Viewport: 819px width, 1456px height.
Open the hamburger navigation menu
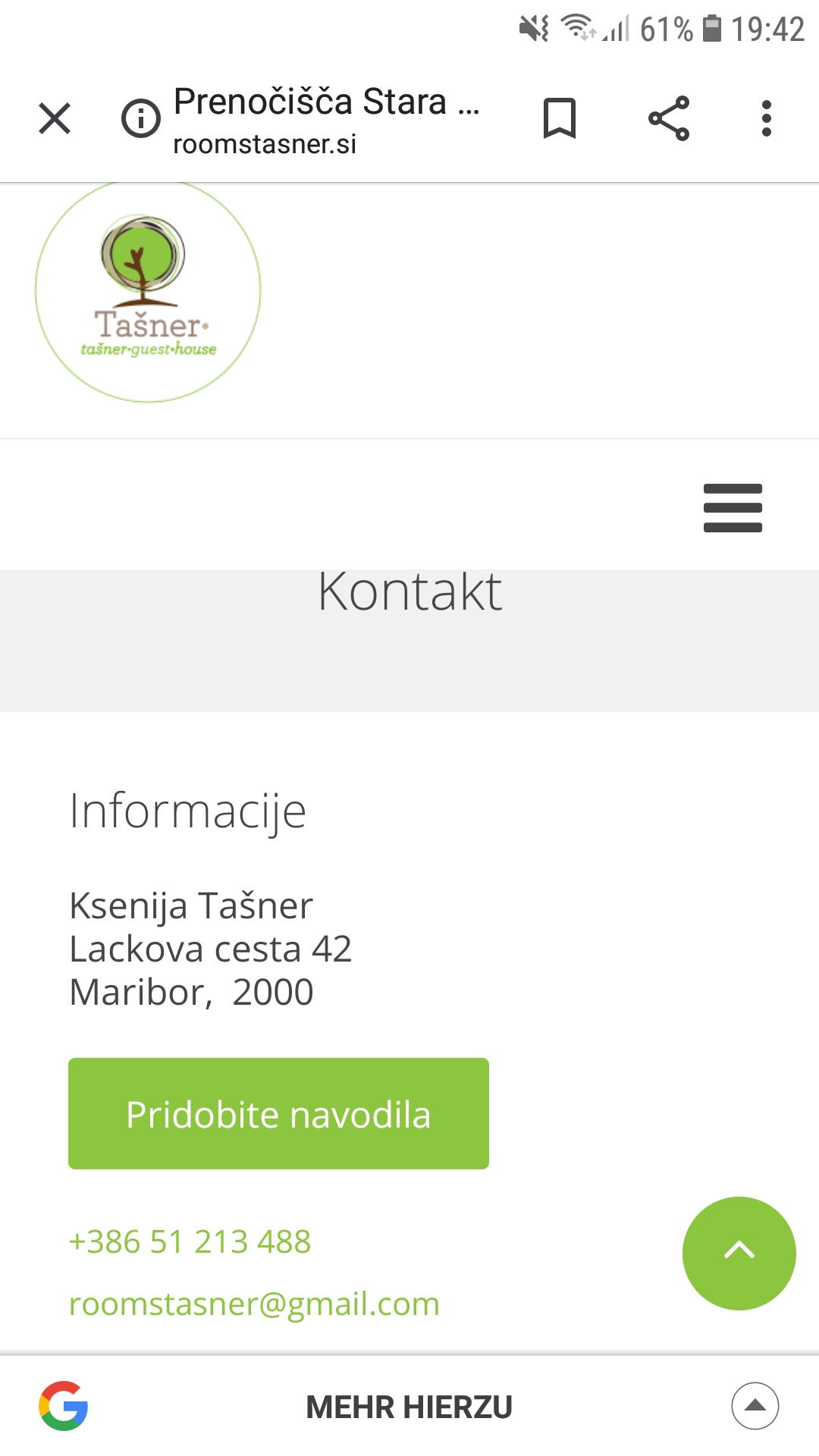733,508
